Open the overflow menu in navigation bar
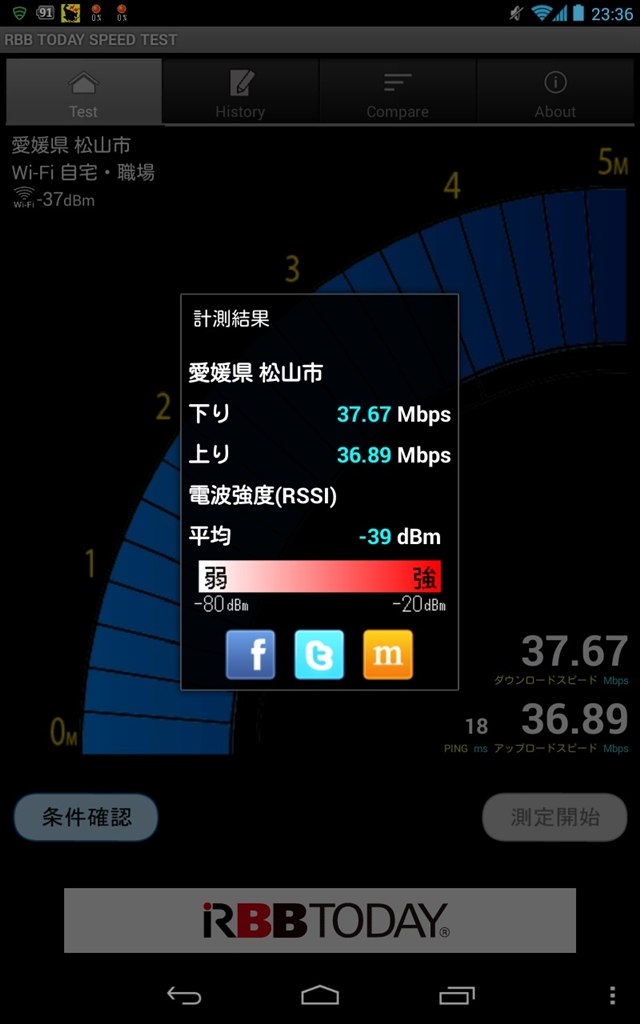This screenshot has width=640, height=1024. (x=612, y=995)
